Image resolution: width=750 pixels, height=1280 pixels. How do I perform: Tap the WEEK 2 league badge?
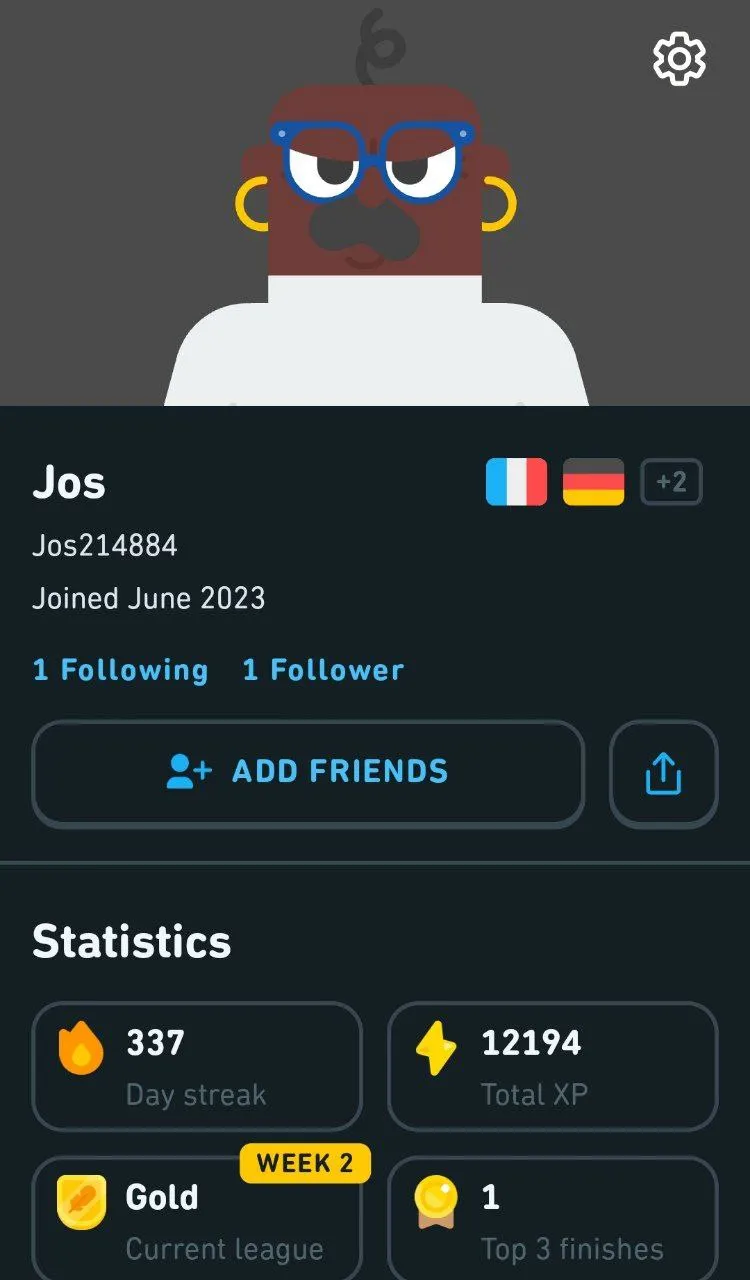click(305, 1164)
